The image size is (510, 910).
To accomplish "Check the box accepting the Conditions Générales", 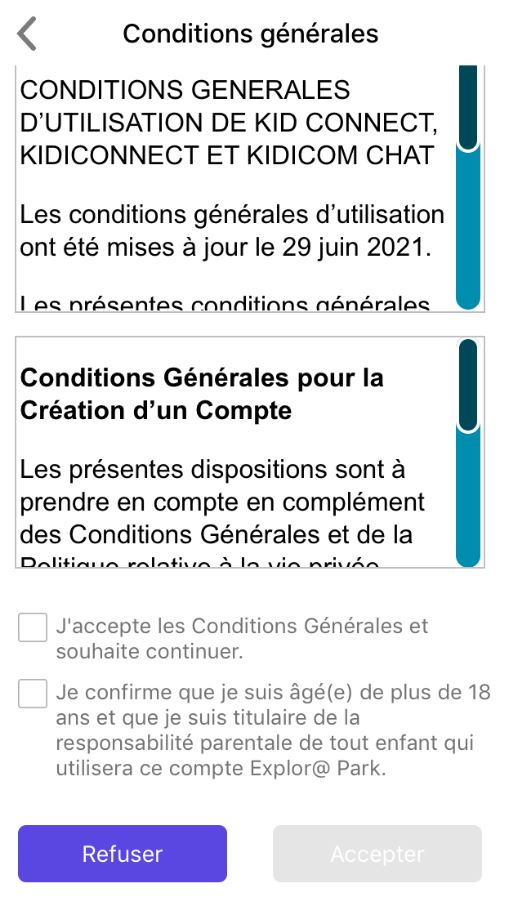I will point(32,627).
